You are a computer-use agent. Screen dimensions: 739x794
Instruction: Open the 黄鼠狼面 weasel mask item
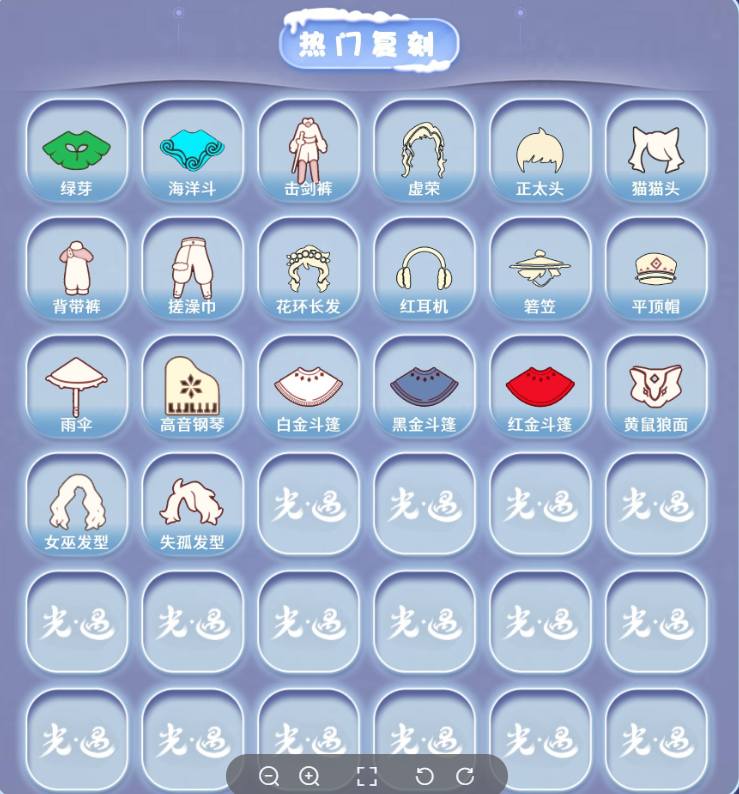(x=656, y=385)
